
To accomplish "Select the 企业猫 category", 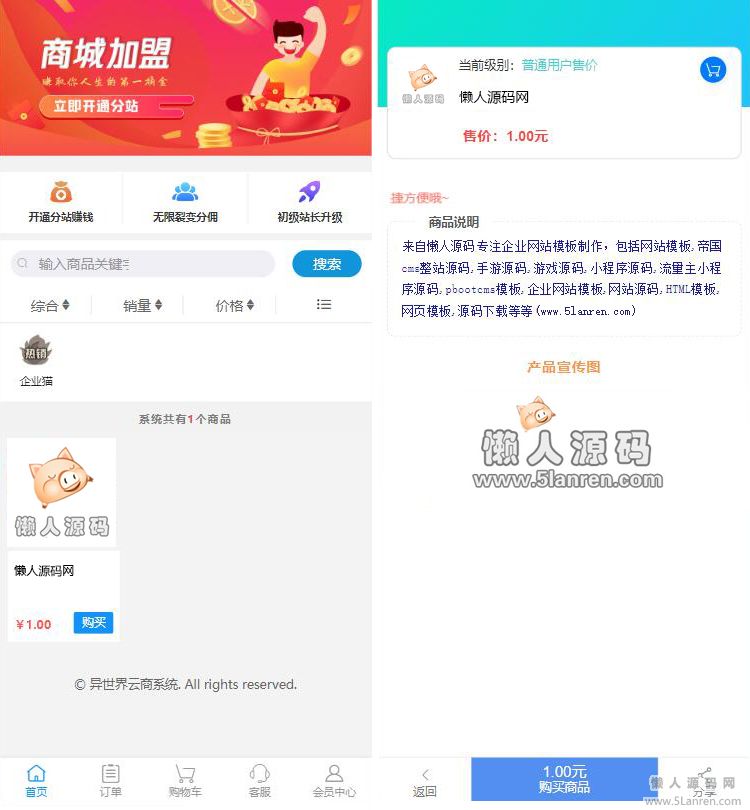I will coord(36,360).
